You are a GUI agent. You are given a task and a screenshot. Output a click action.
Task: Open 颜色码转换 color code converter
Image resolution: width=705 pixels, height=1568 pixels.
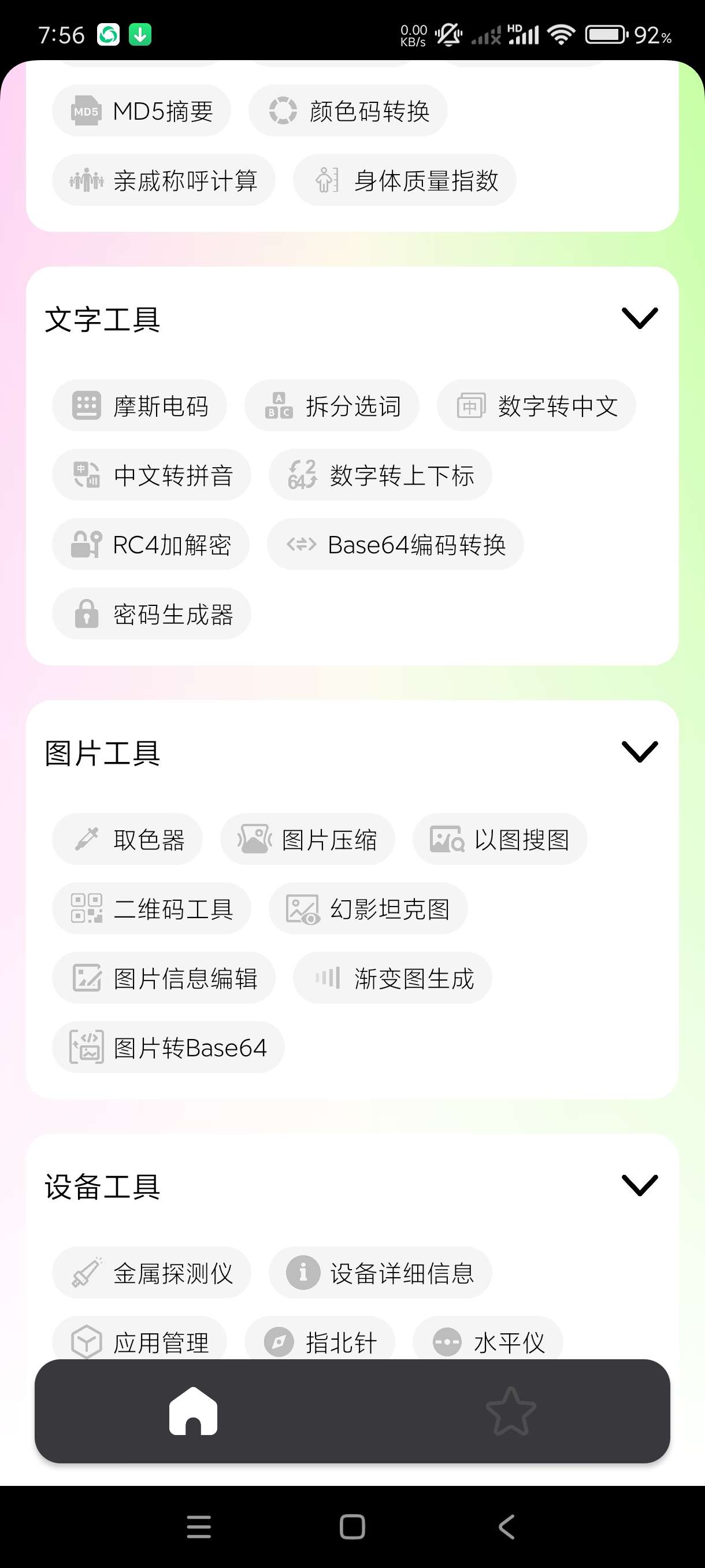tap(348, 111)
